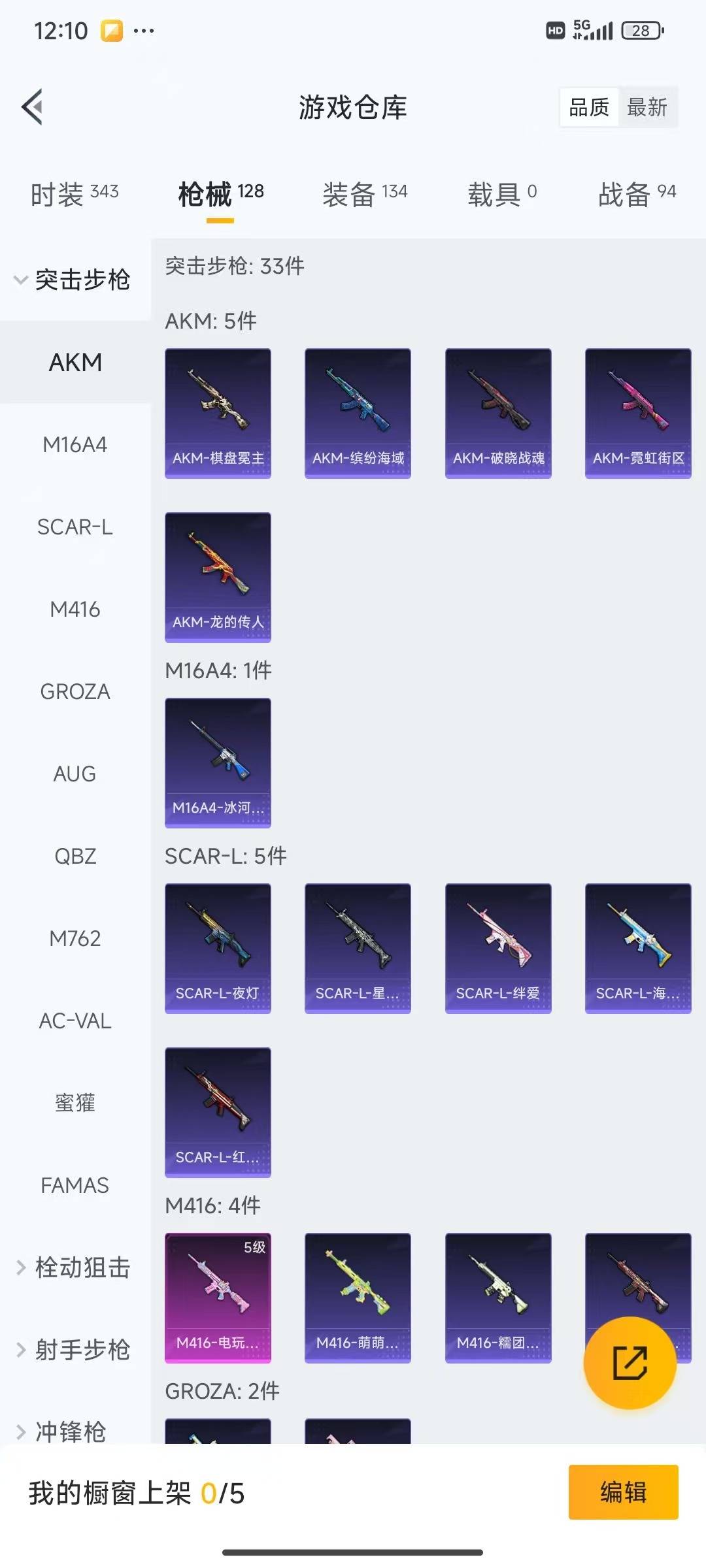This screenshot has width=706, height=1568.
Task: Expand the 射手步枪 category
Action: click(x=73, y=1350)
